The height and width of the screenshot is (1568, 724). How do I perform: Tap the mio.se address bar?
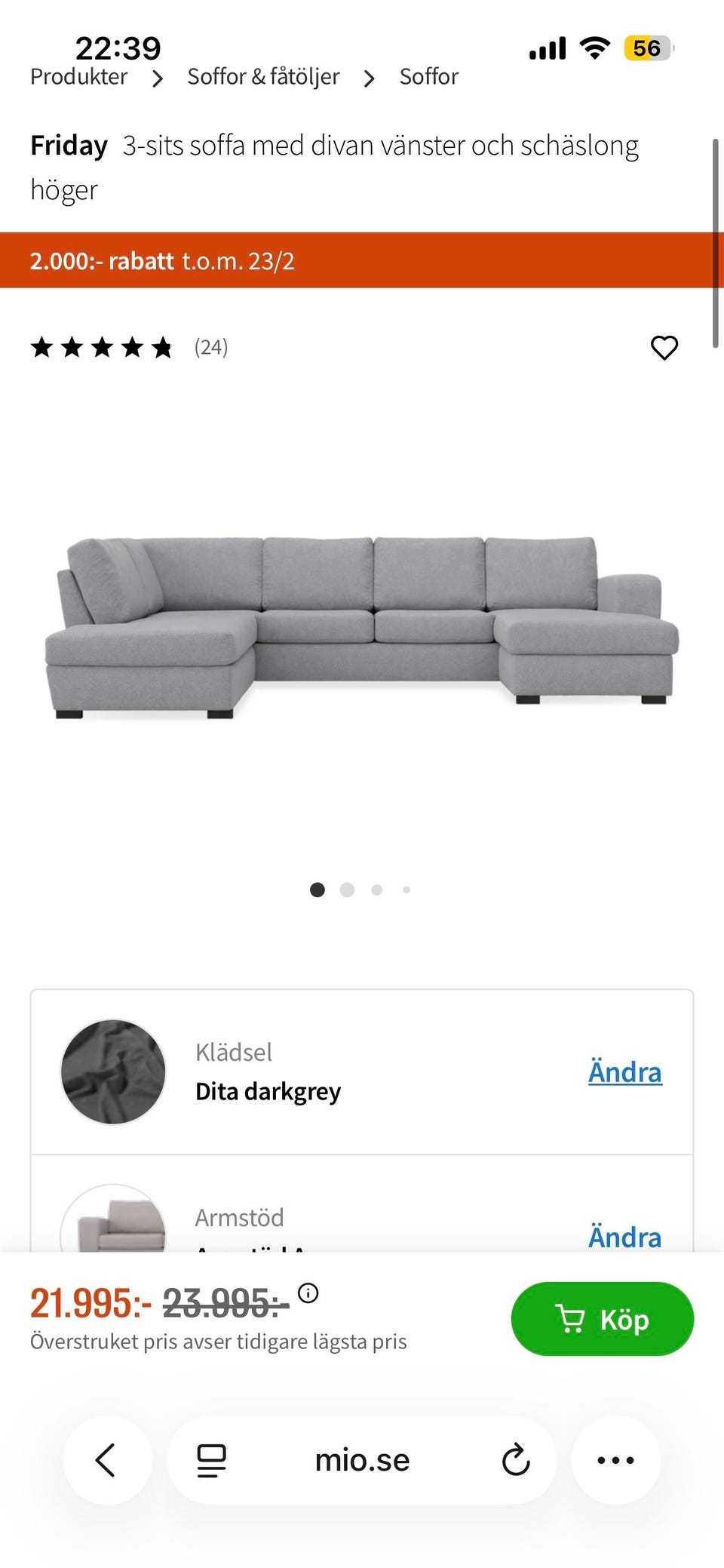(x=362, y=1459)
